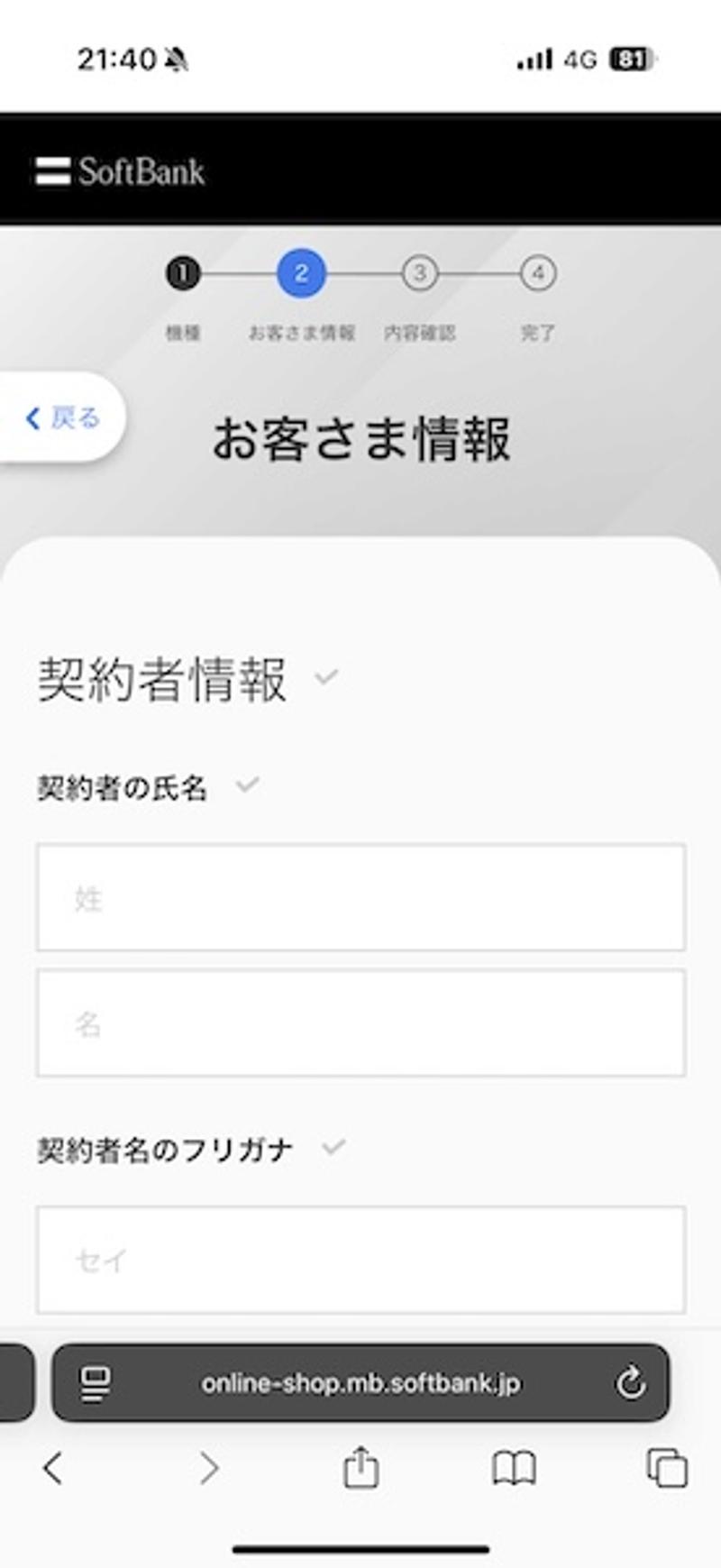Focus the 姓 last name field
Viewport: 721px width, 1568px height.
[360, 897]
